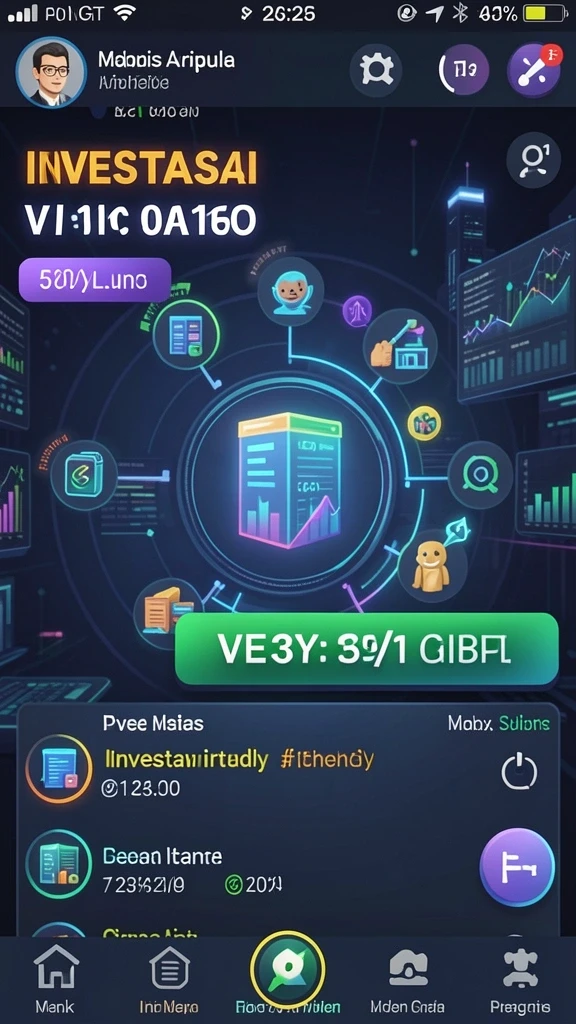Open the purple icon with red badge
Viewport: 576px width, 1024px height.
(534, 70)
